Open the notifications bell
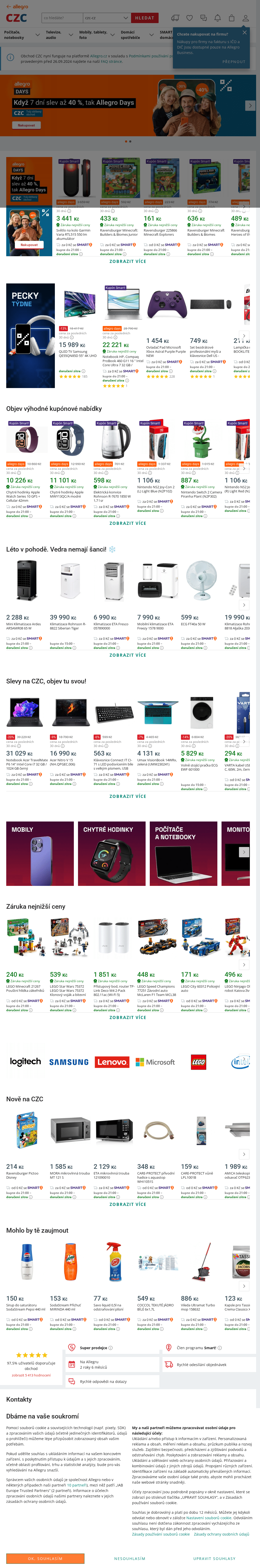The width and height of the screenshot is (260, 1568). click(217, 18)
